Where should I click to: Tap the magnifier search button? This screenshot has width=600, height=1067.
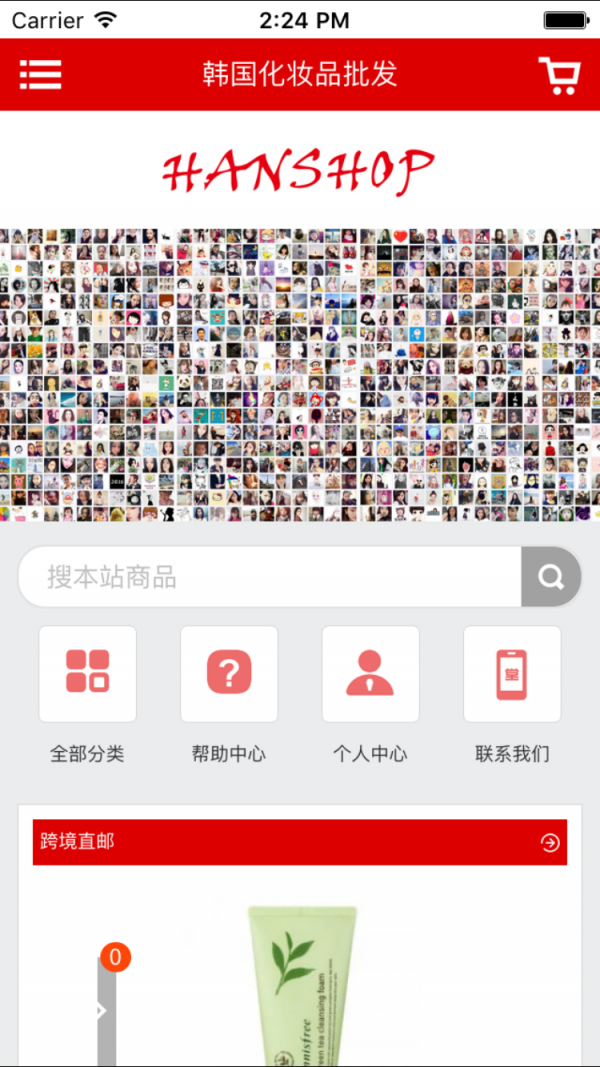(551, 577)
